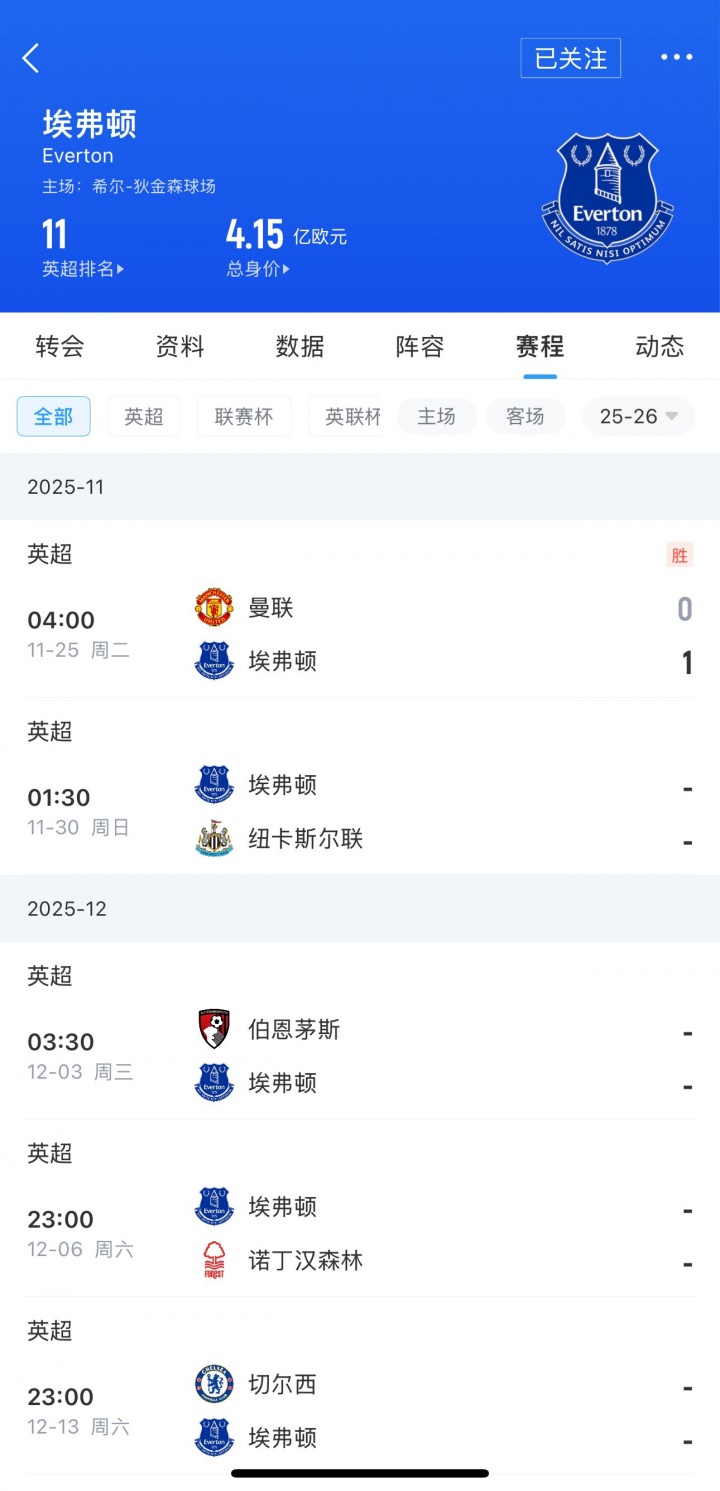720x1491 pixels.
Task: Switch to the 资料 tab
Action: (180, 347)
